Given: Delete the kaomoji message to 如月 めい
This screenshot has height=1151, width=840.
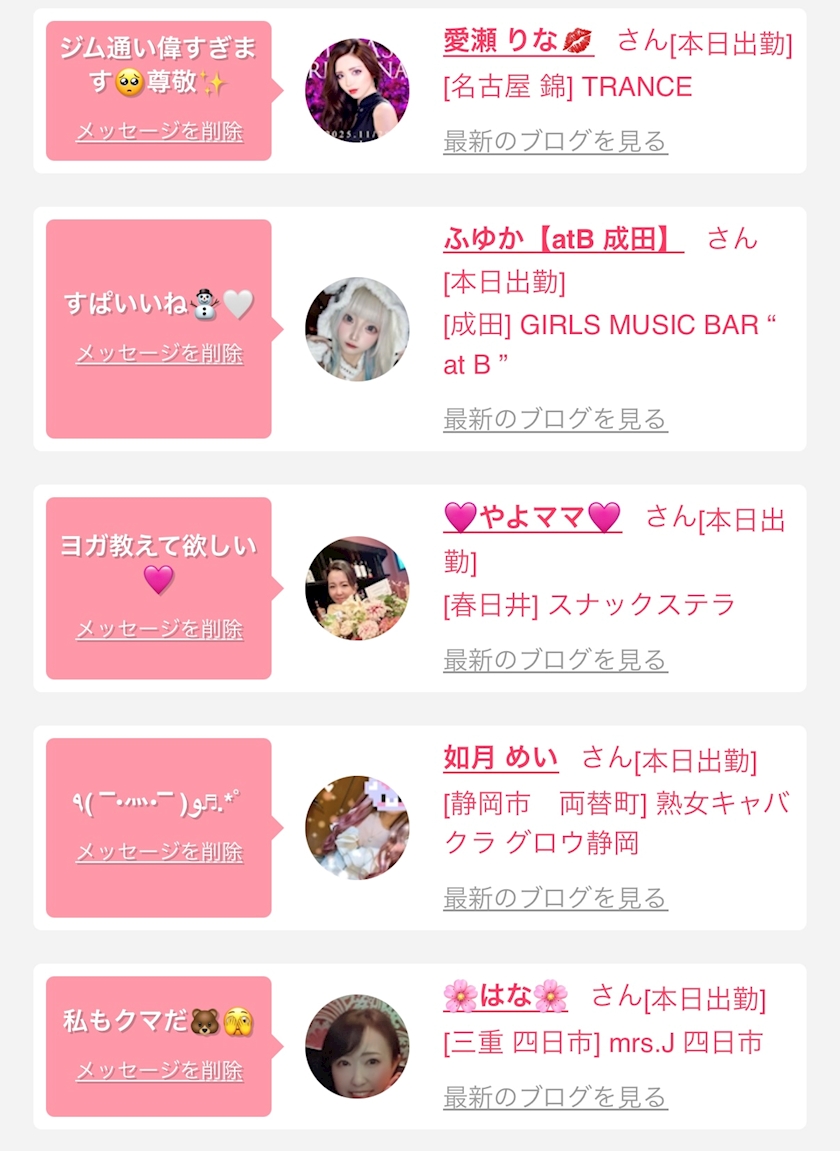Looking at the screenshot, I should pyautogui.click(x=159, y=852).
